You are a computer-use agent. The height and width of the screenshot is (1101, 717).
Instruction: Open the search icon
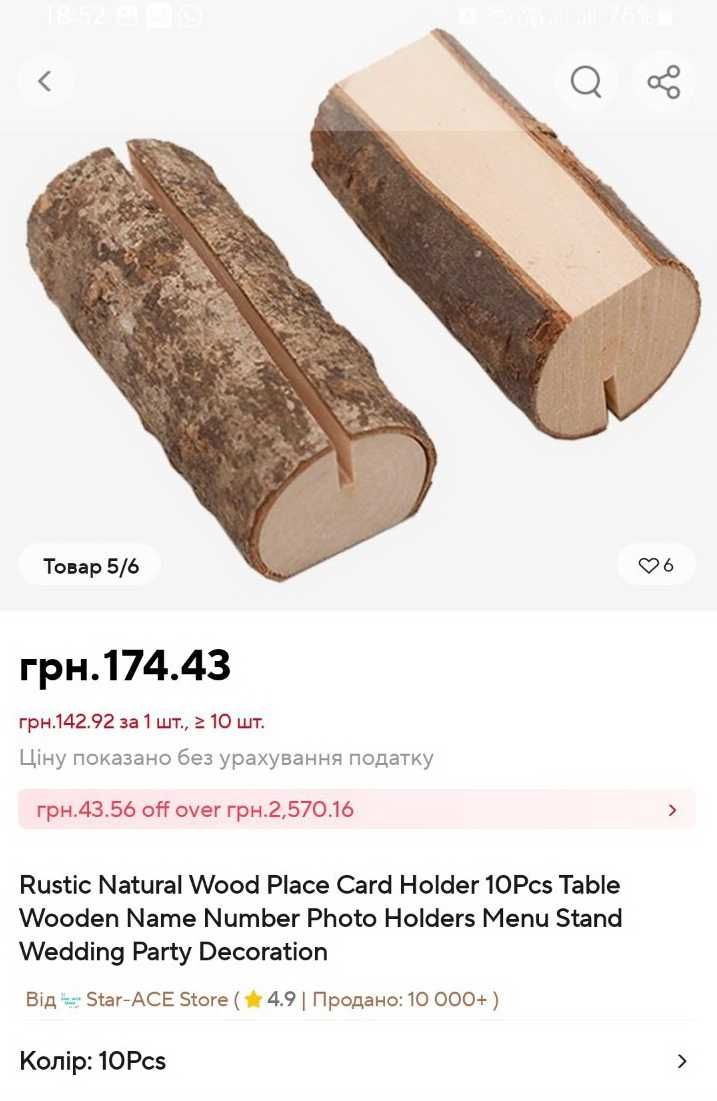click(x=586, y=81)
